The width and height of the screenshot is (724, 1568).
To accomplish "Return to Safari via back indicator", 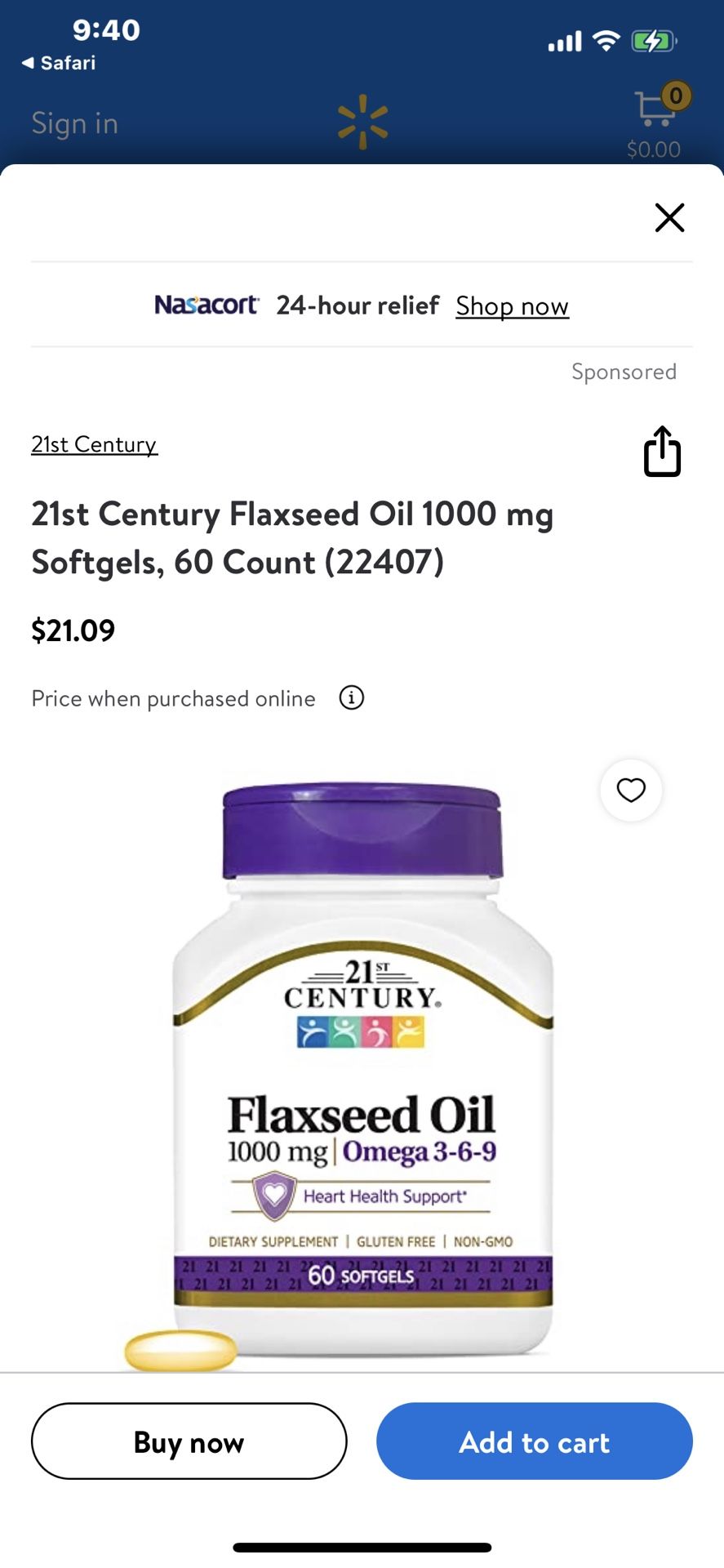I will pos(55,62).
